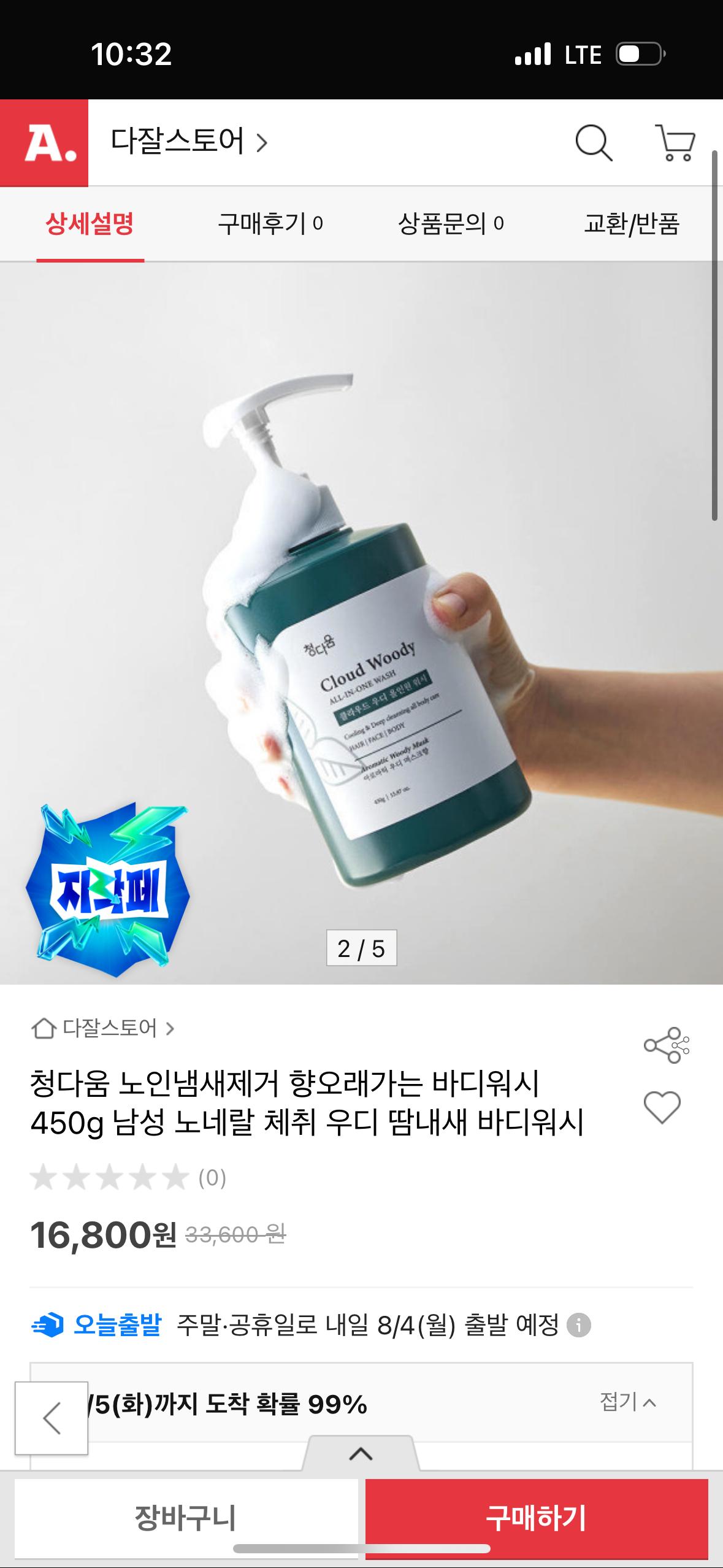This screenshot has width=723, height=1568.
Task: Switch to the 상품문의 tab
Action: [451, 224]
